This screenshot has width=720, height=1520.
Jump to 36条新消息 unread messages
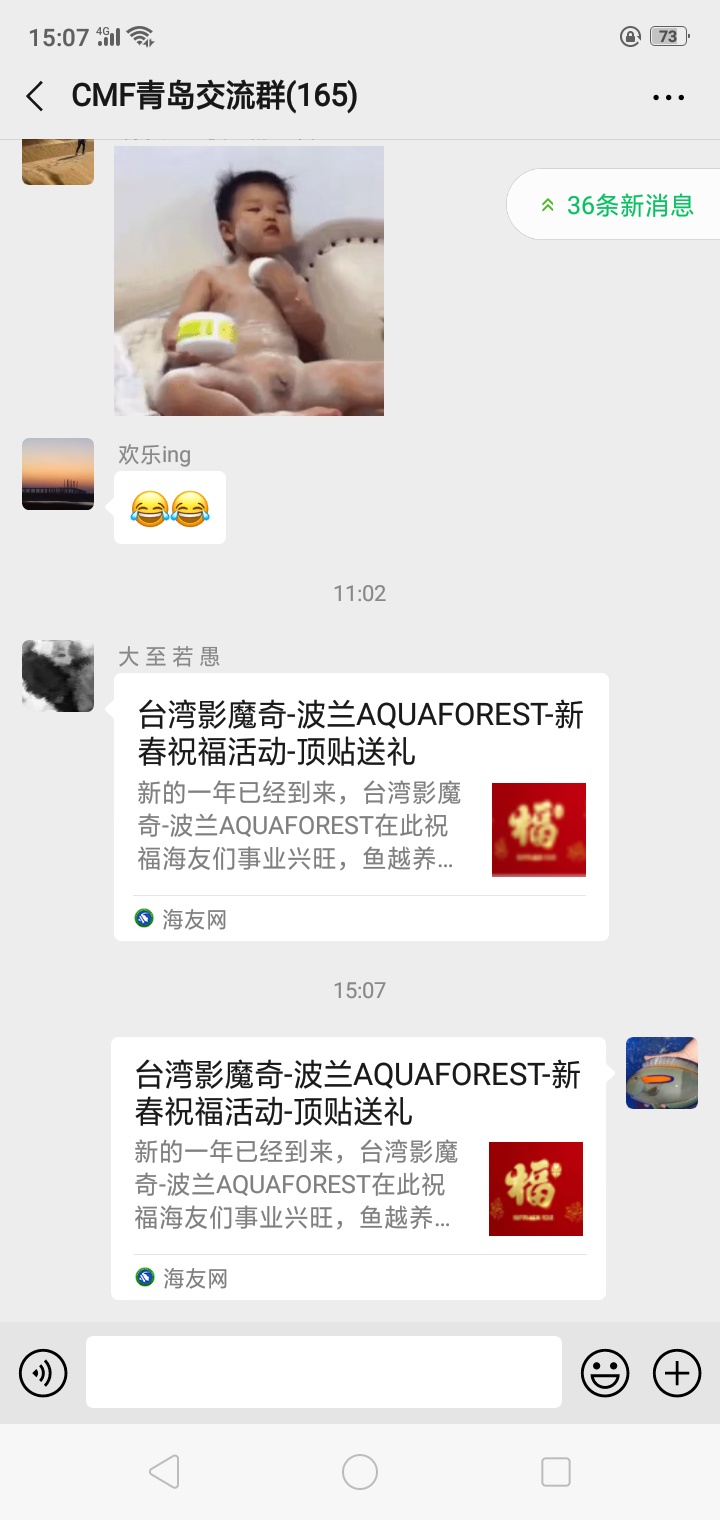click(x=617, y=205)
